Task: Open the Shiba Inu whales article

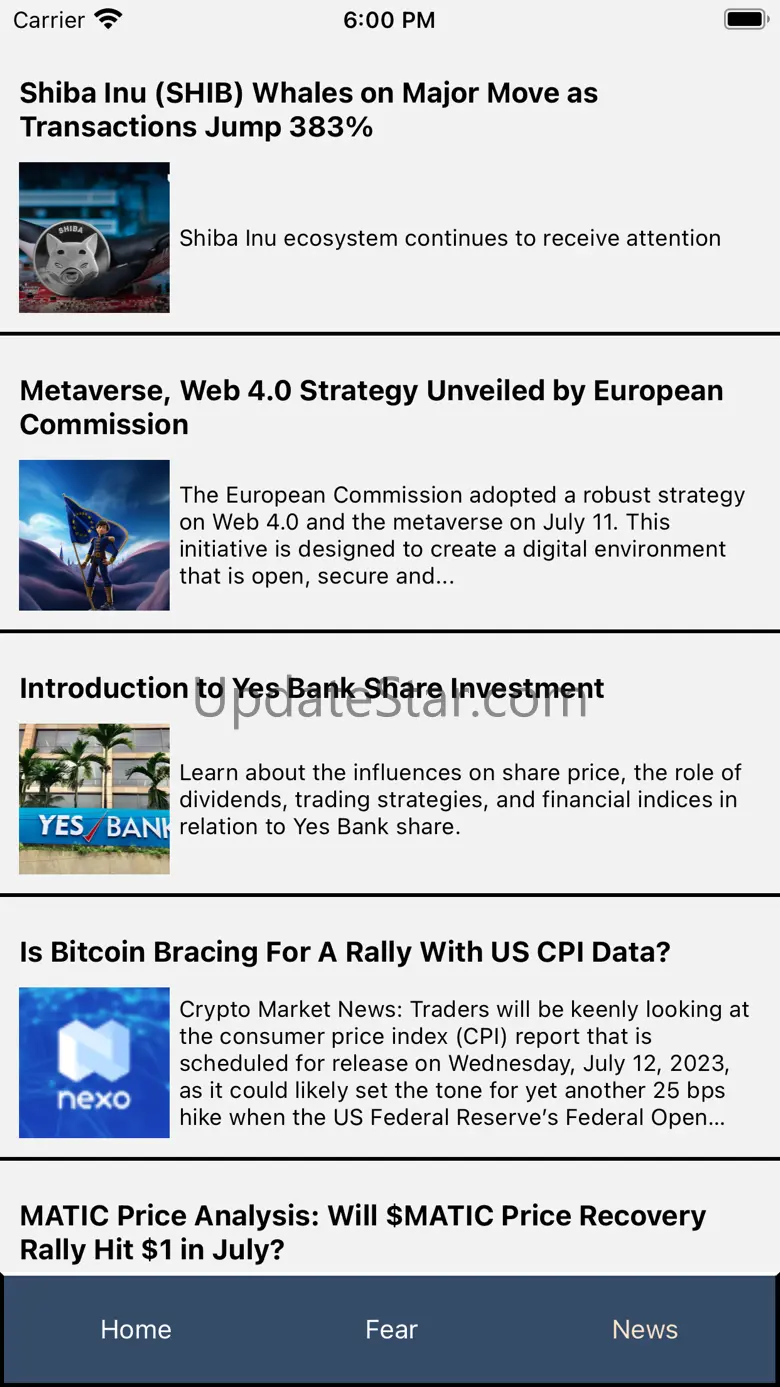Action: pyautogui.click(x=308, y=110)
